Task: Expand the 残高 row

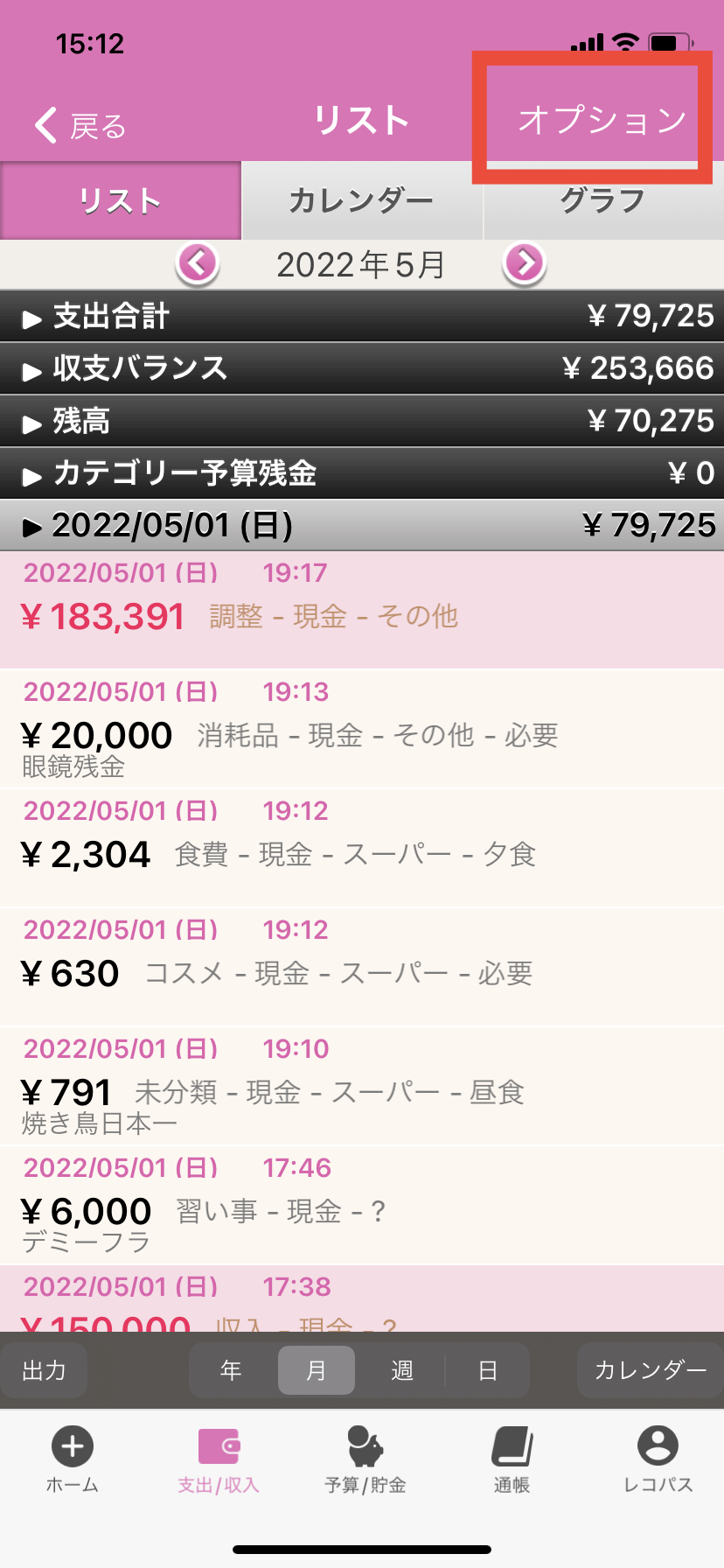Action: point(362,422)
